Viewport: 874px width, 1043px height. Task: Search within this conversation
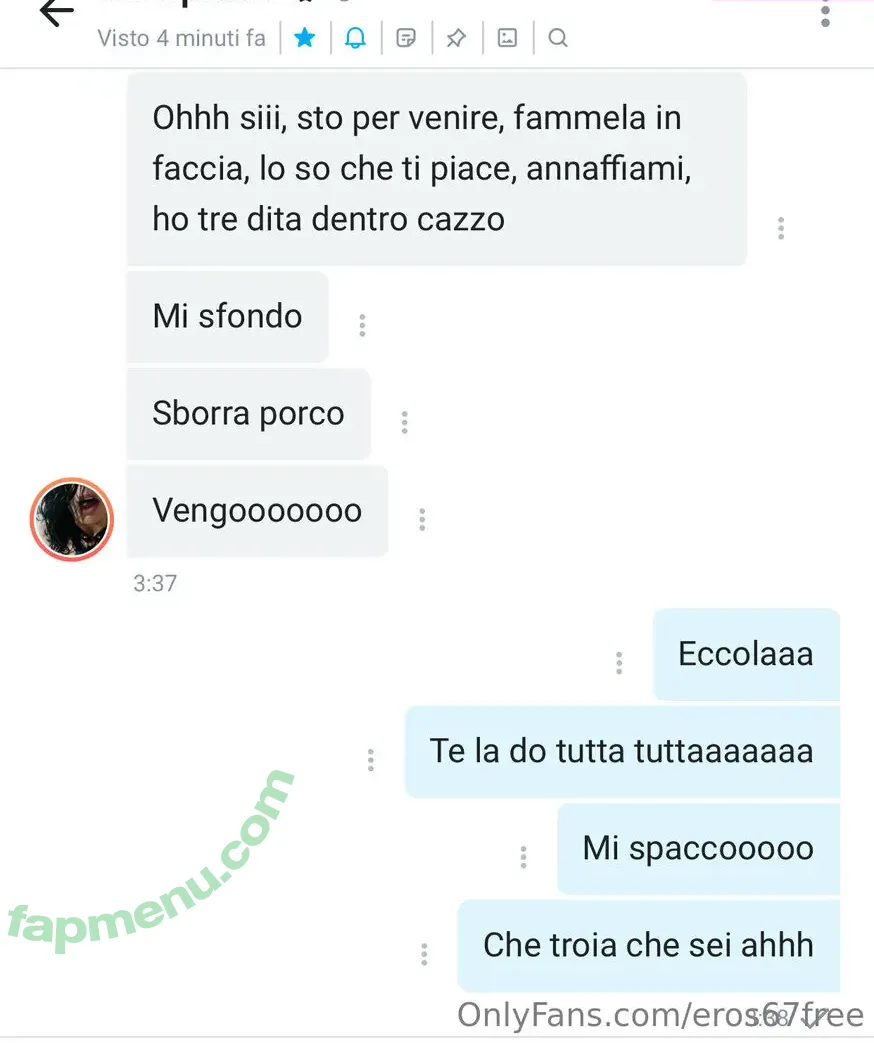pyautogui.click(x=558, y=38)
